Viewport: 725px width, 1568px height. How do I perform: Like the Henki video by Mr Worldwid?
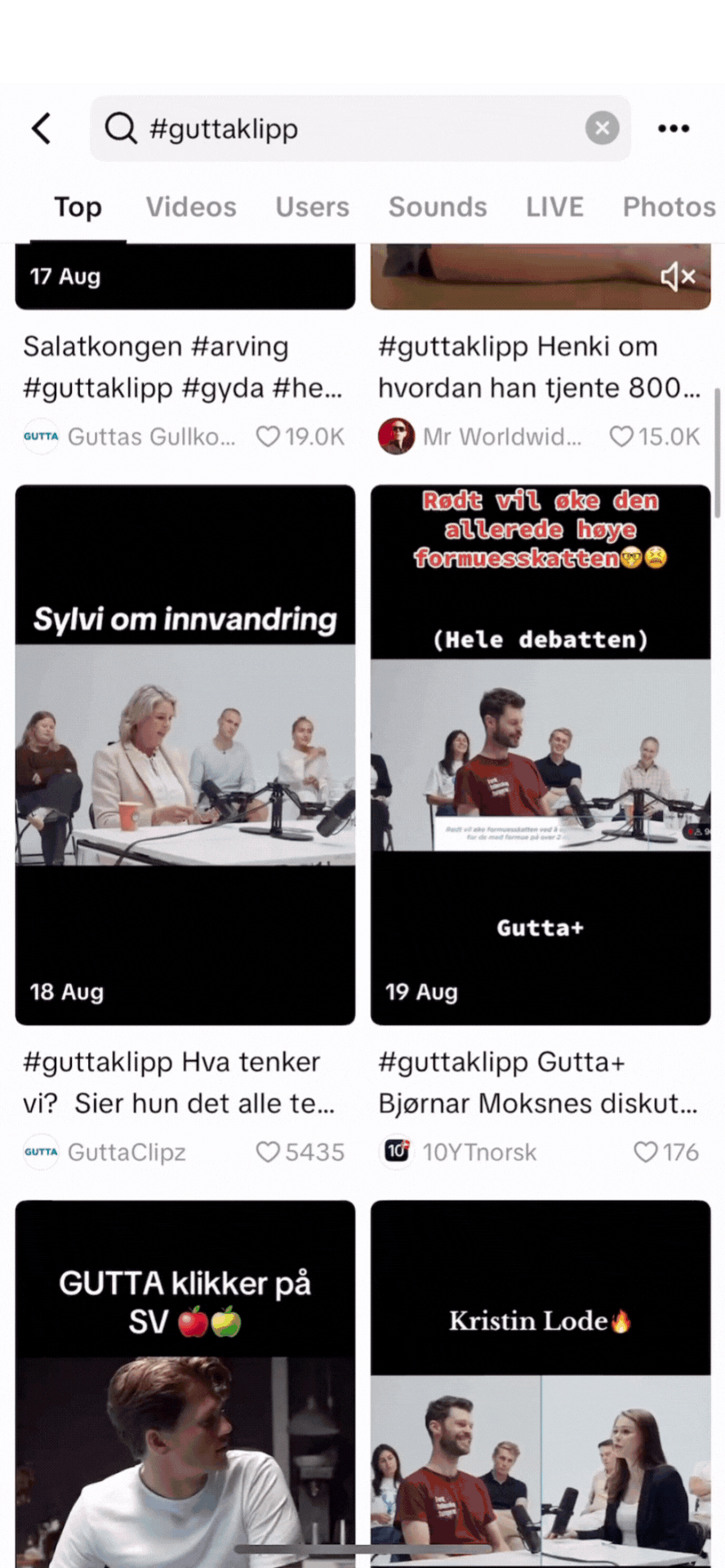621,437
